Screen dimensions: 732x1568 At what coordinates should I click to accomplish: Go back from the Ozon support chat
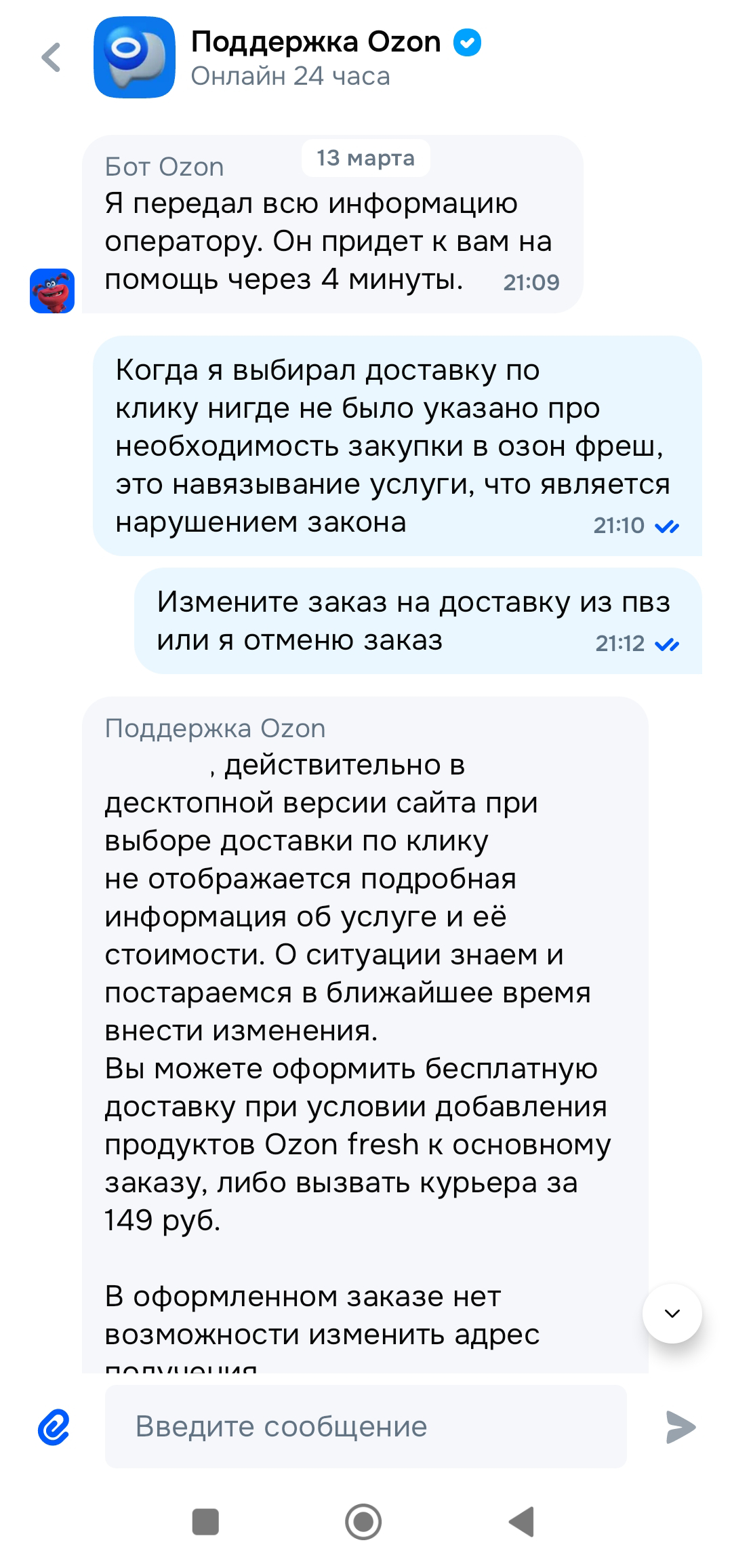click(x=52, y=57)
